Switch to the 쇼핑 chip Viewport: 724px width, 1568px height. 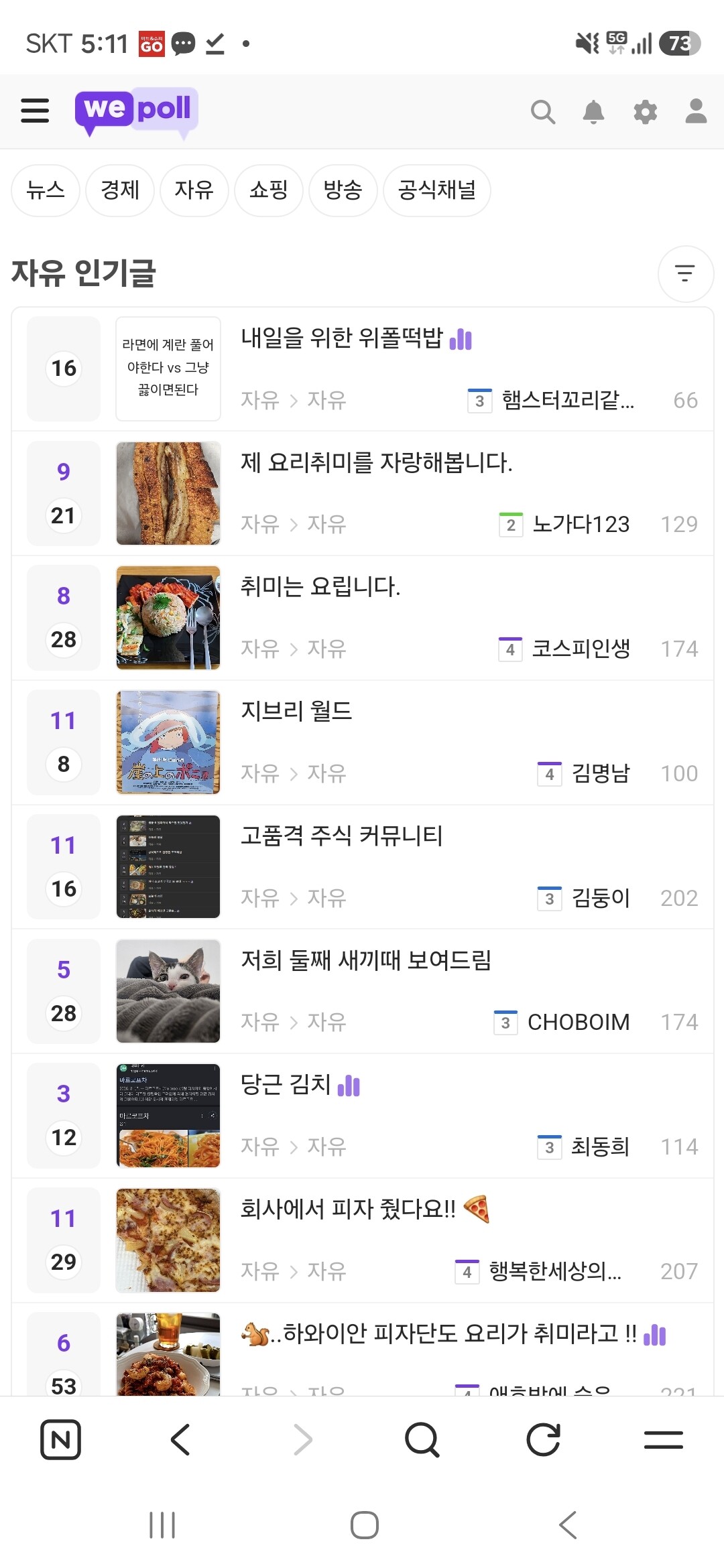point(269,190)
